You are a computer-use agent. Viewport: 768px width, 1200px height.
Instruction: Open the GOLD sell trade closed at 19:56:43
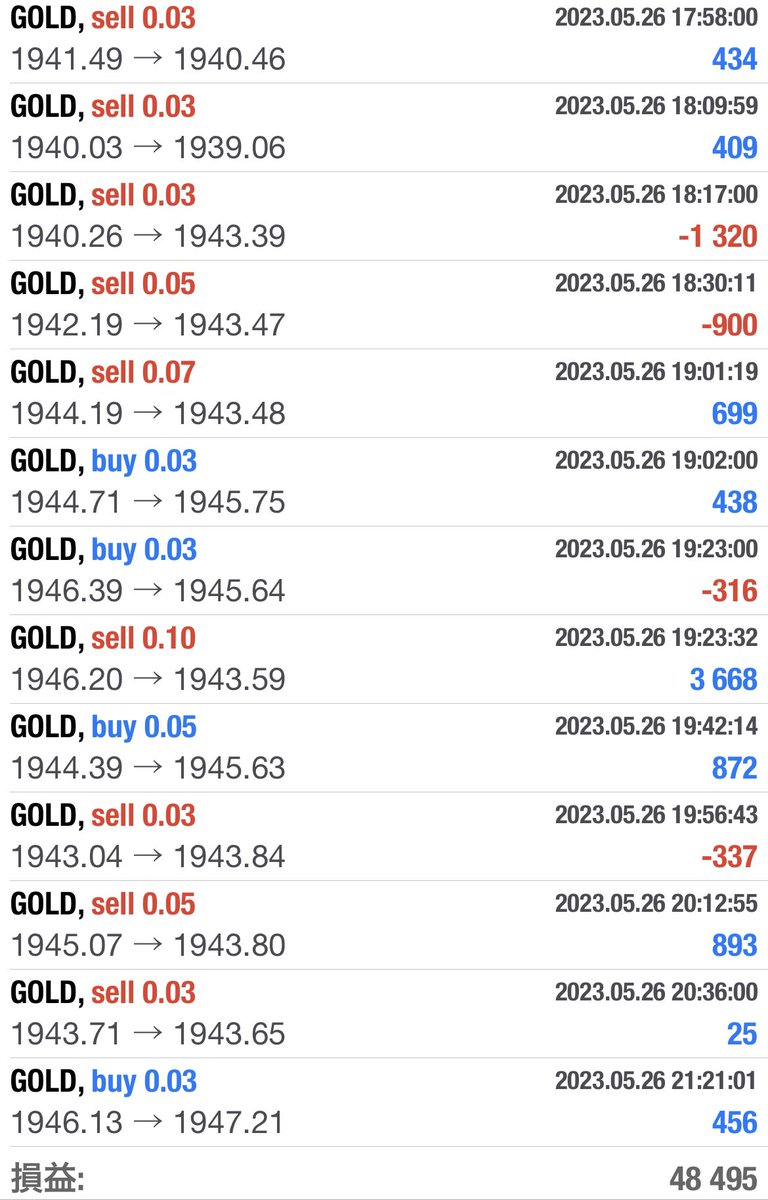coord(384,836)
